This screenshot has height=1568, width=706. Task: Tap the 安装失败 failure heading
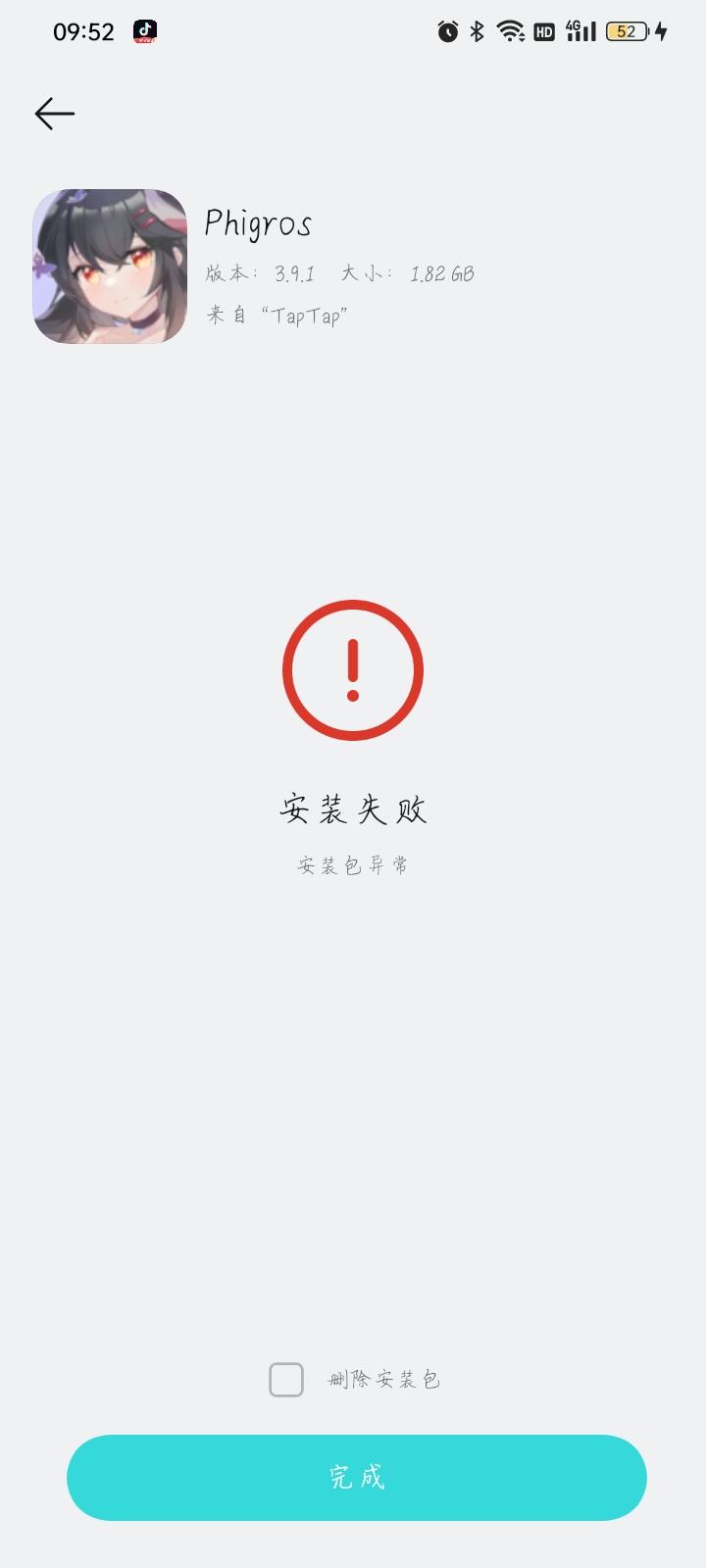pos(354,808)
